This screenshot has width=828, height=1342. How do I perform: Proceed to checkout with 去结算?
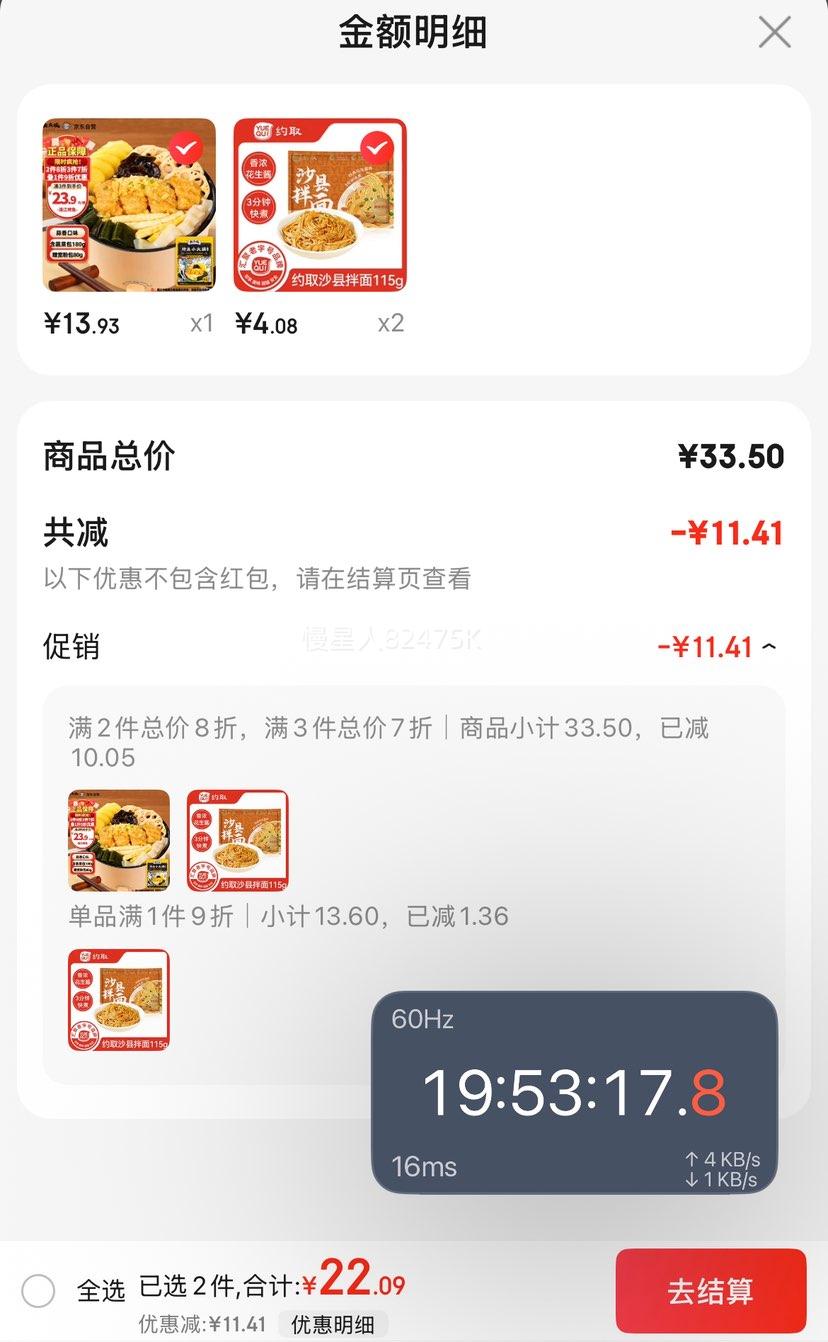[x=710, y=1290]
